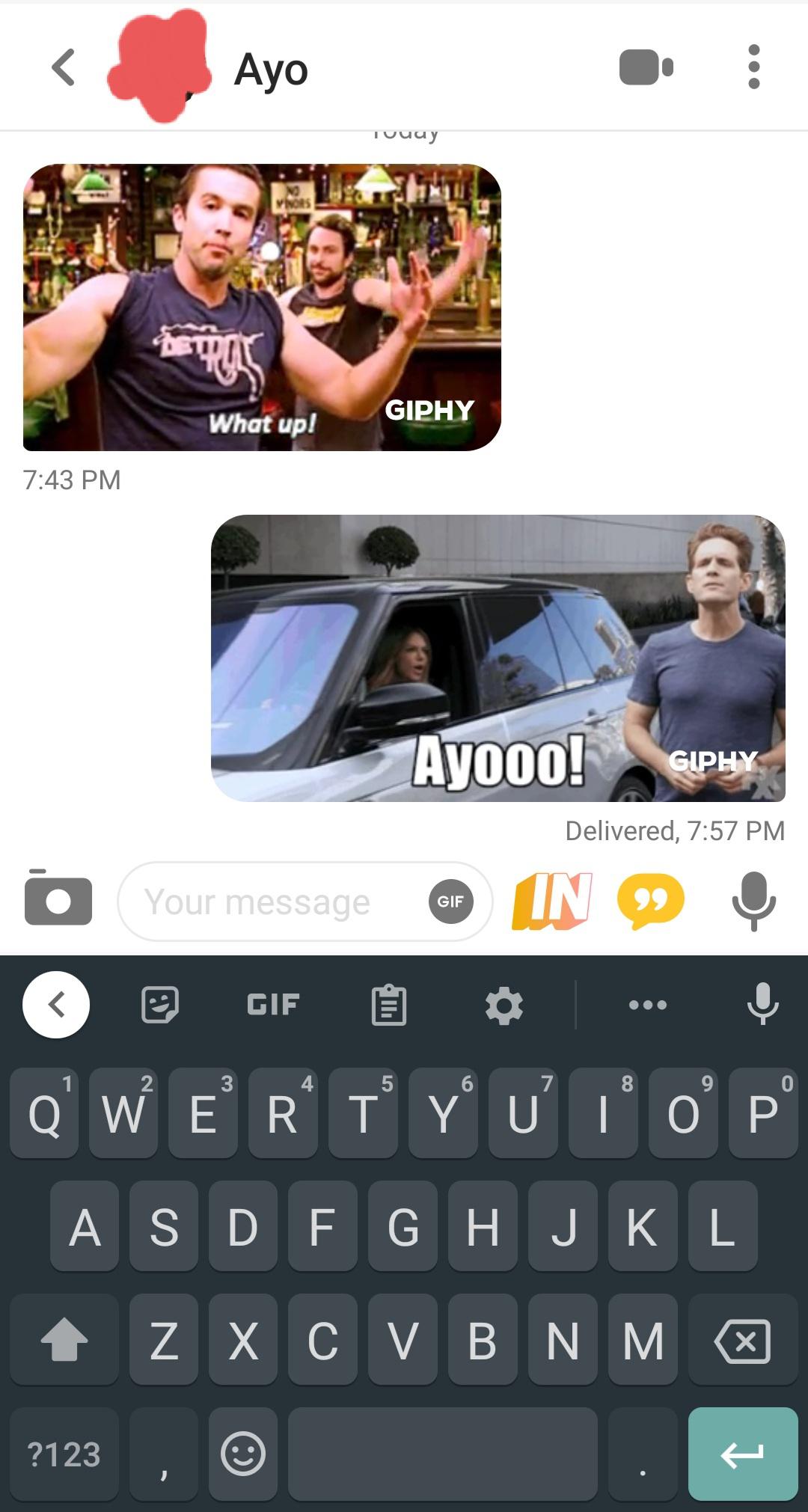808x1512 pixels.
Task: Open the emoji keyboard with smiley key
Action: [243, 1454]
